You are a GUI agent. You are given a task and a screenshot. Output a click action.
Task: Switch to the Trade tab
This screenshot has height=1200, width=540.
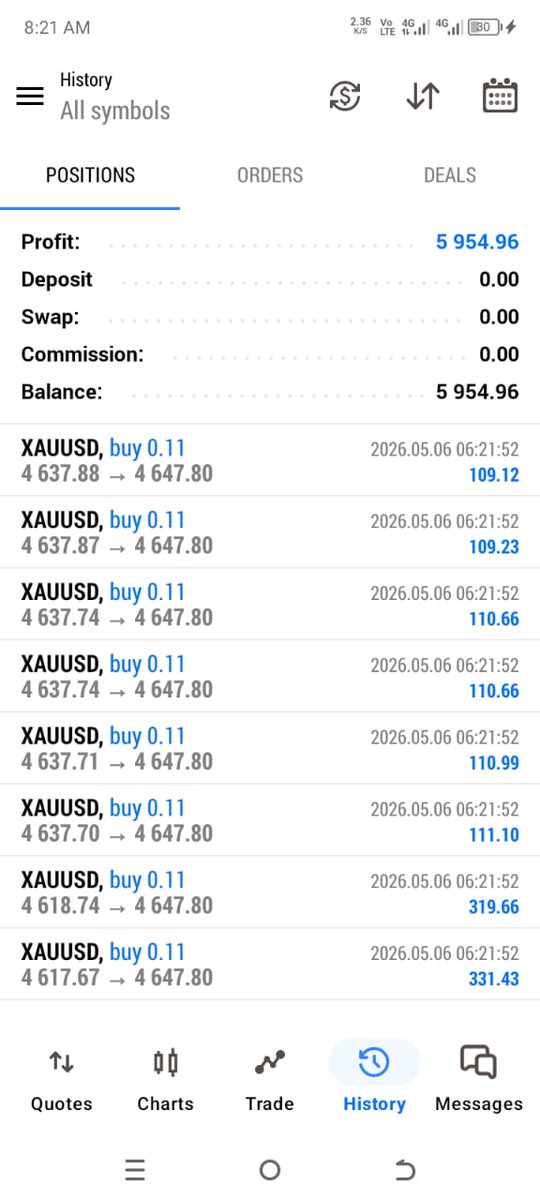[x=270, y=1080]
